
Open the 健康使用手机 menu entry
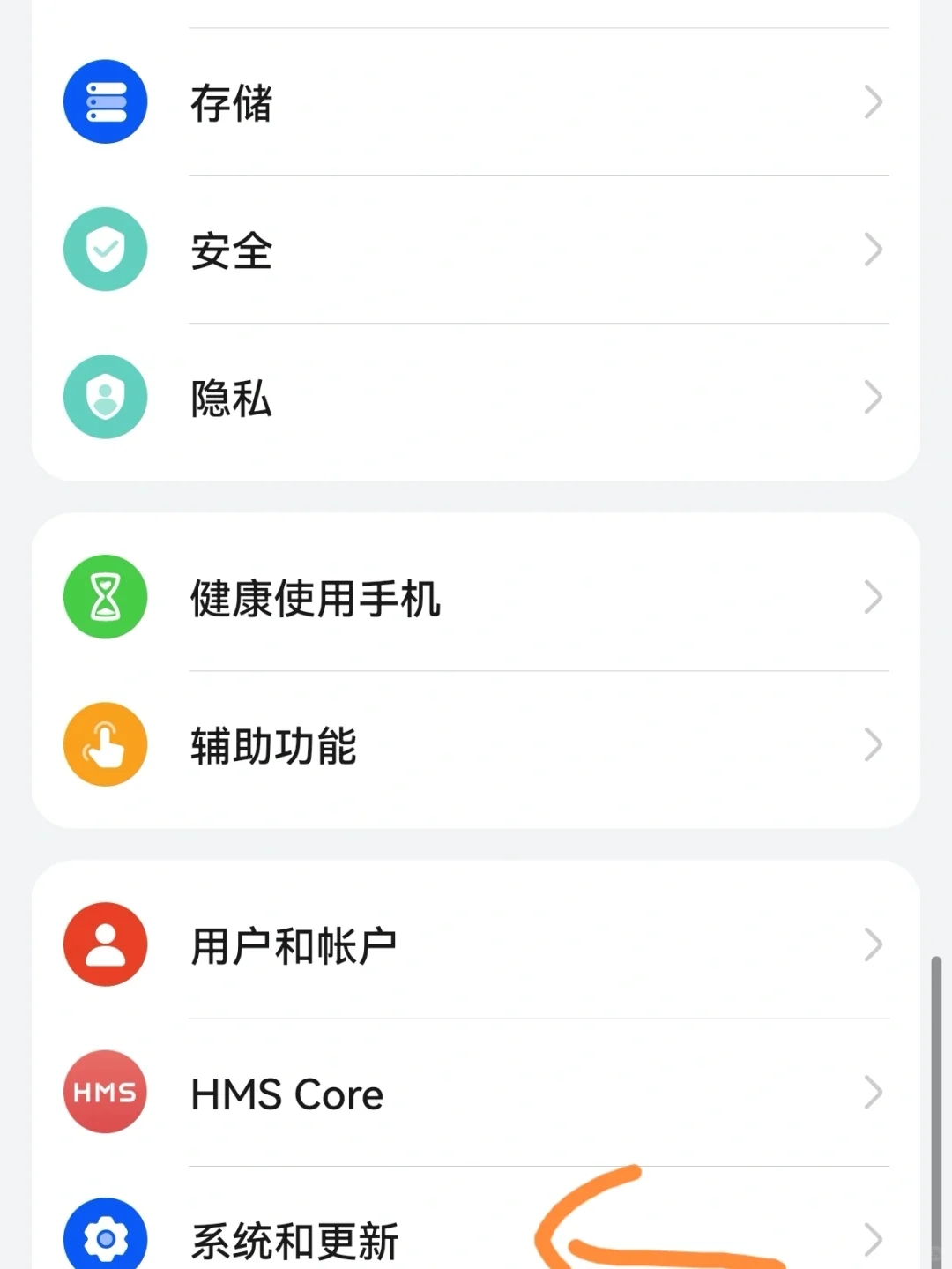pyautogui.click(x=315, y=596)
